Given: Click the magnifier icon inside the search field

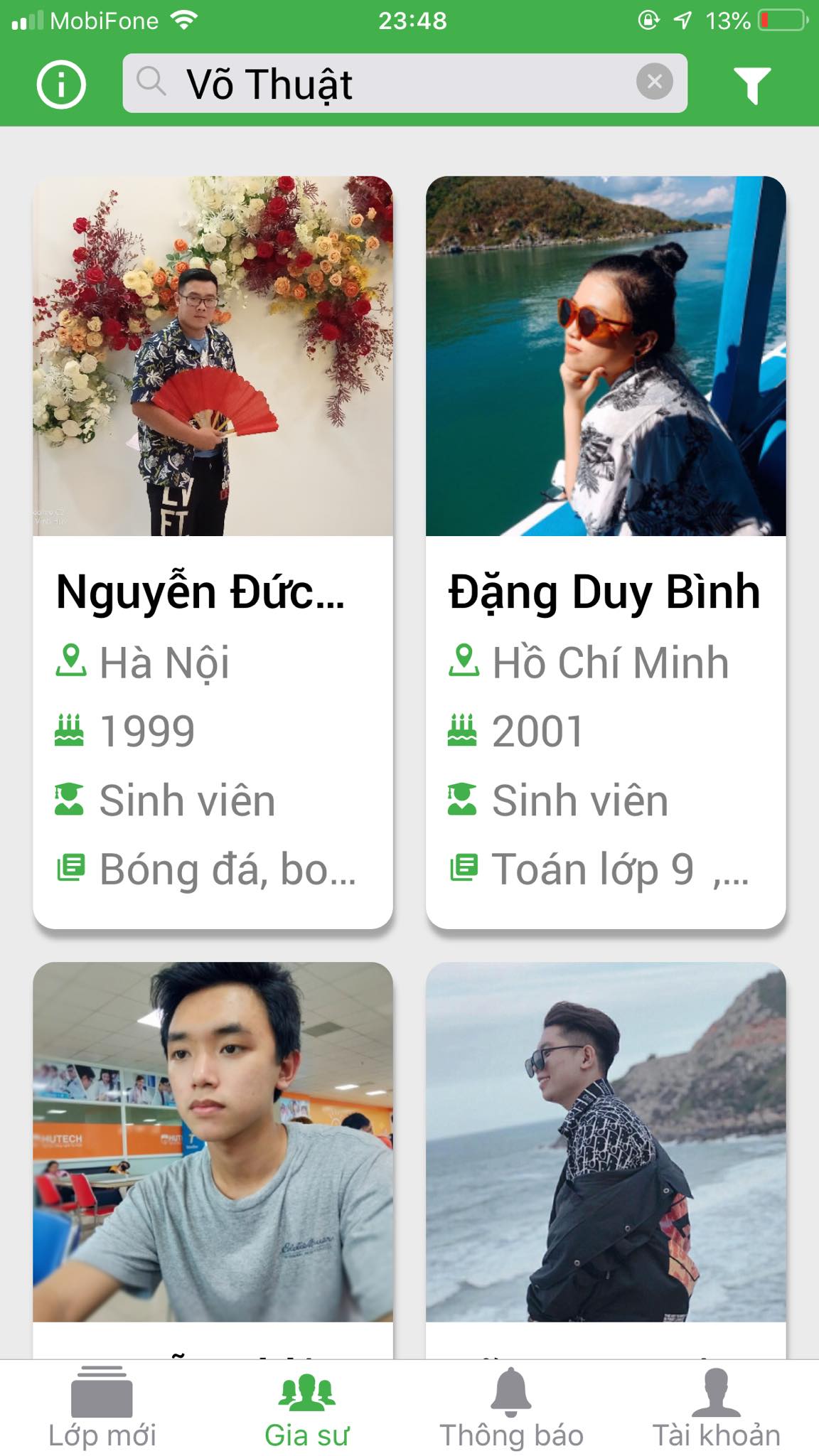Looking at the screenshot, I should tap(151, 83).
